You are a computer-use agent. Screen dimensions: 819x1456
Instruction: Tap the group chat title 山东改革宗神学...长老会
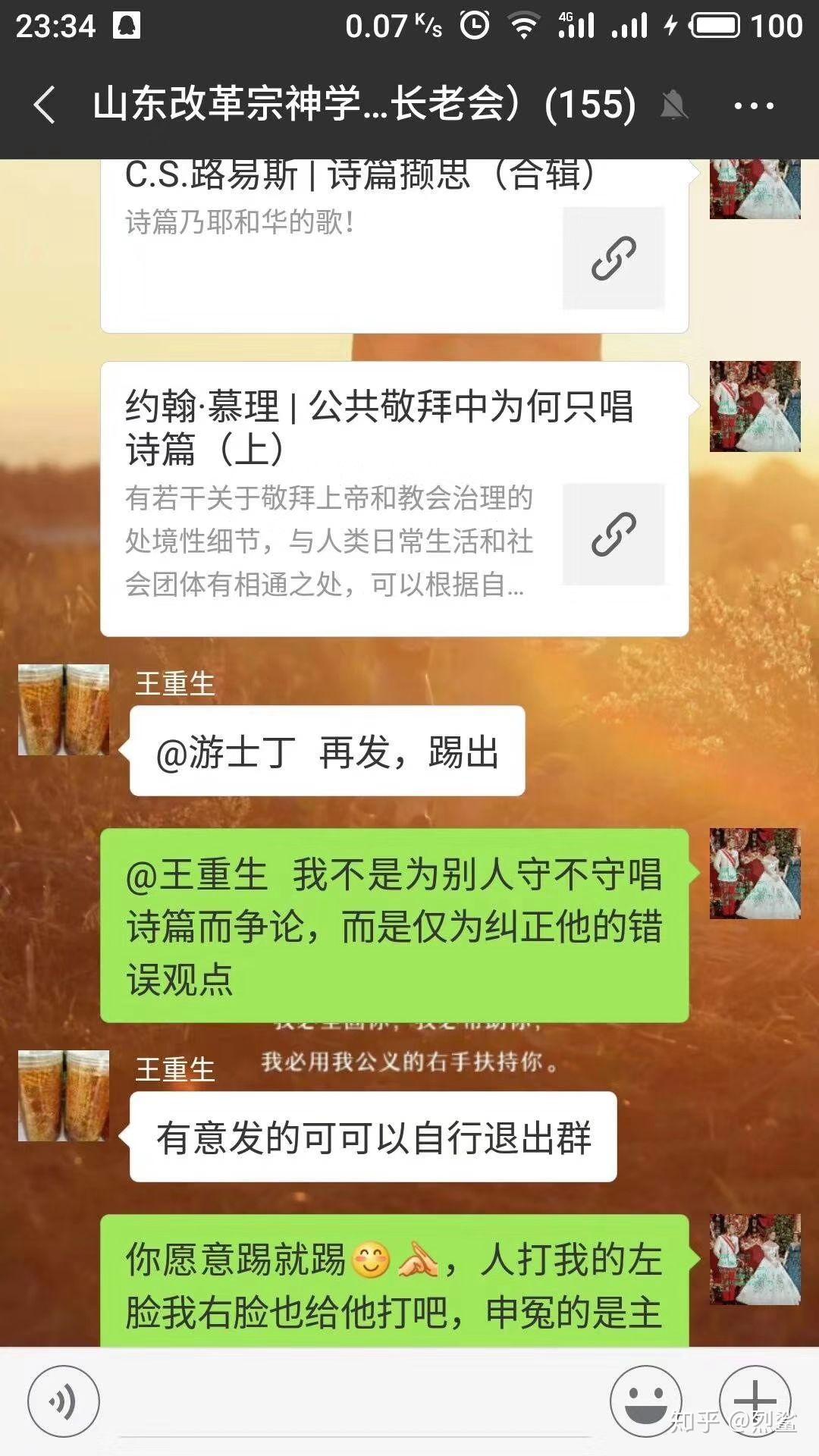tap(364, 106)
